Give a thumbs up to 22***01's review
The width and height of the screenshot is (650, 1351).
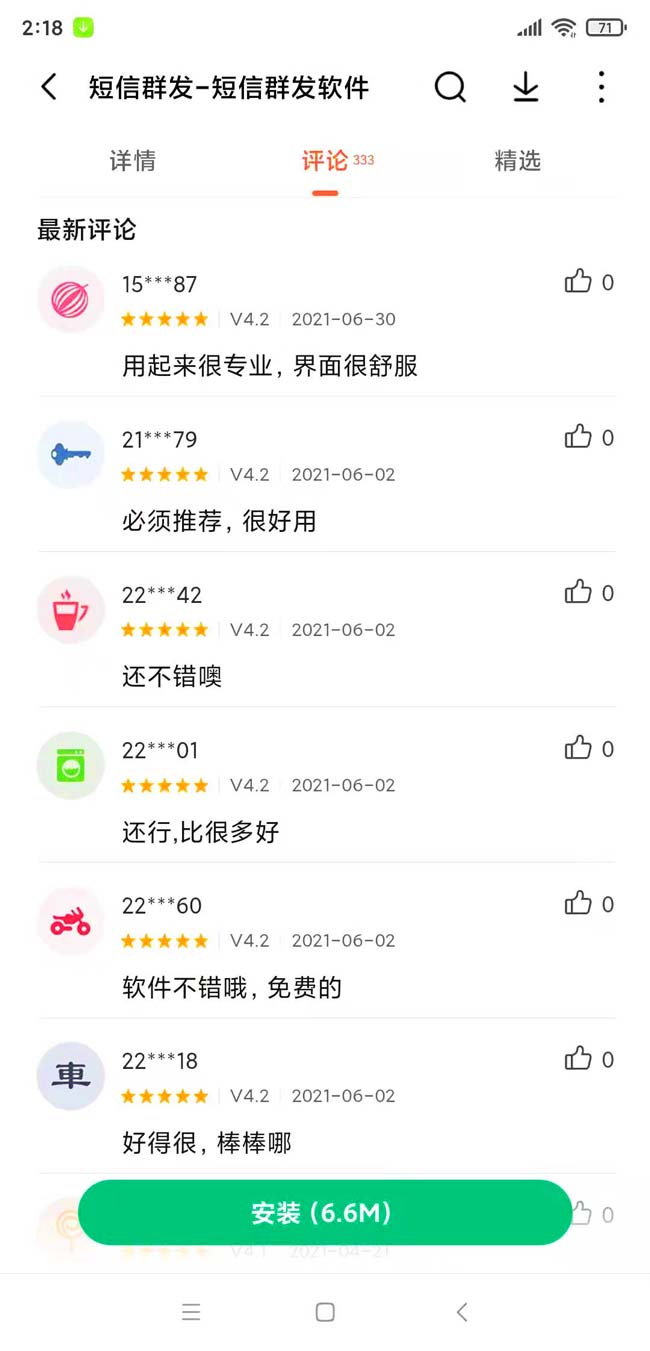[579, 748]
